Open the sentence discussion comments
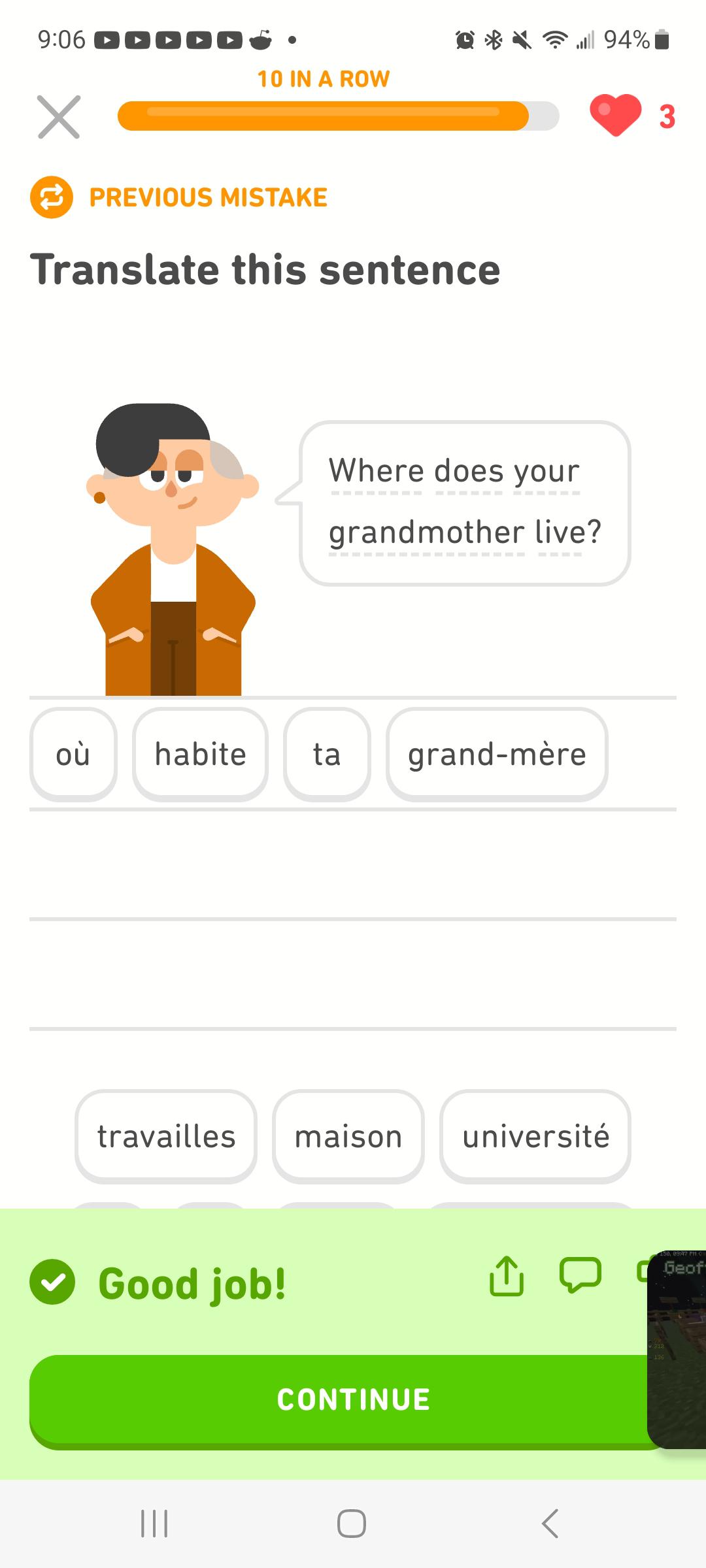Screen dimensions: 706x1568 (x=580, y=1275)
